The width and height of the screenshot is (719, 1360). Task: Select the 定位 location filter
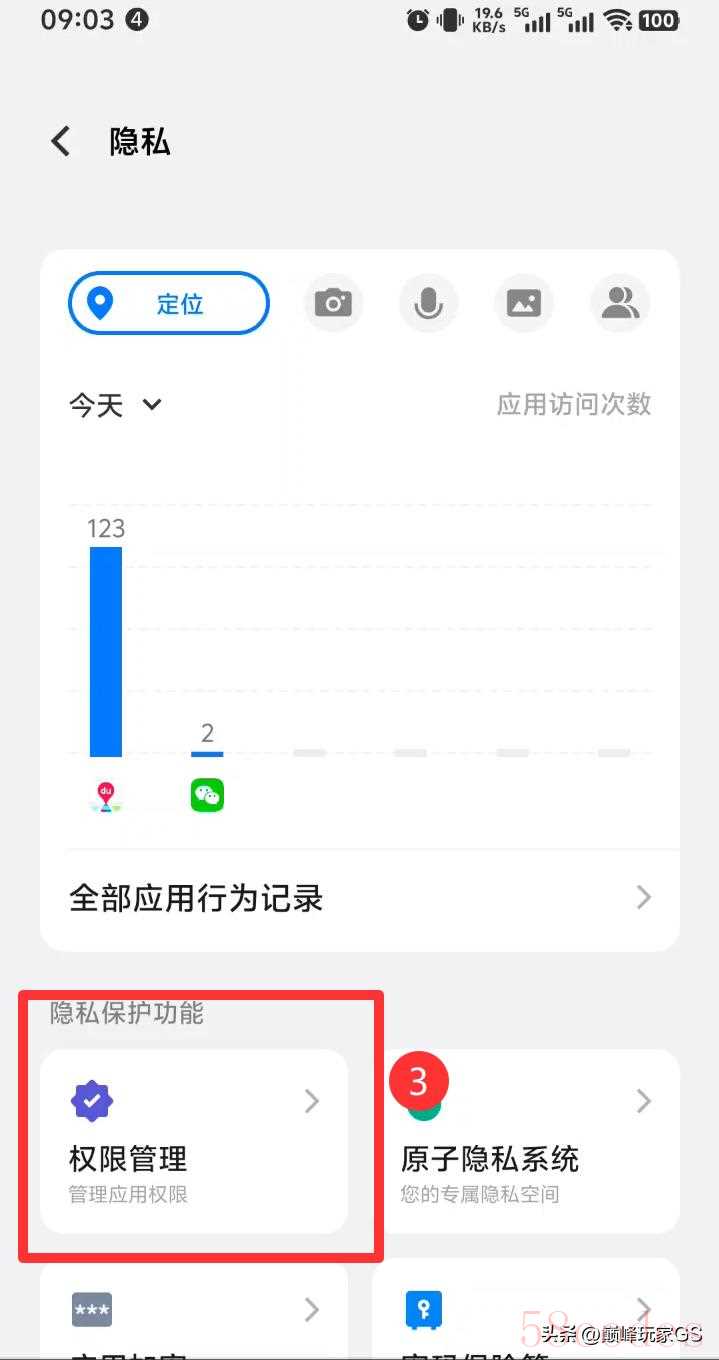pos(168,303)
